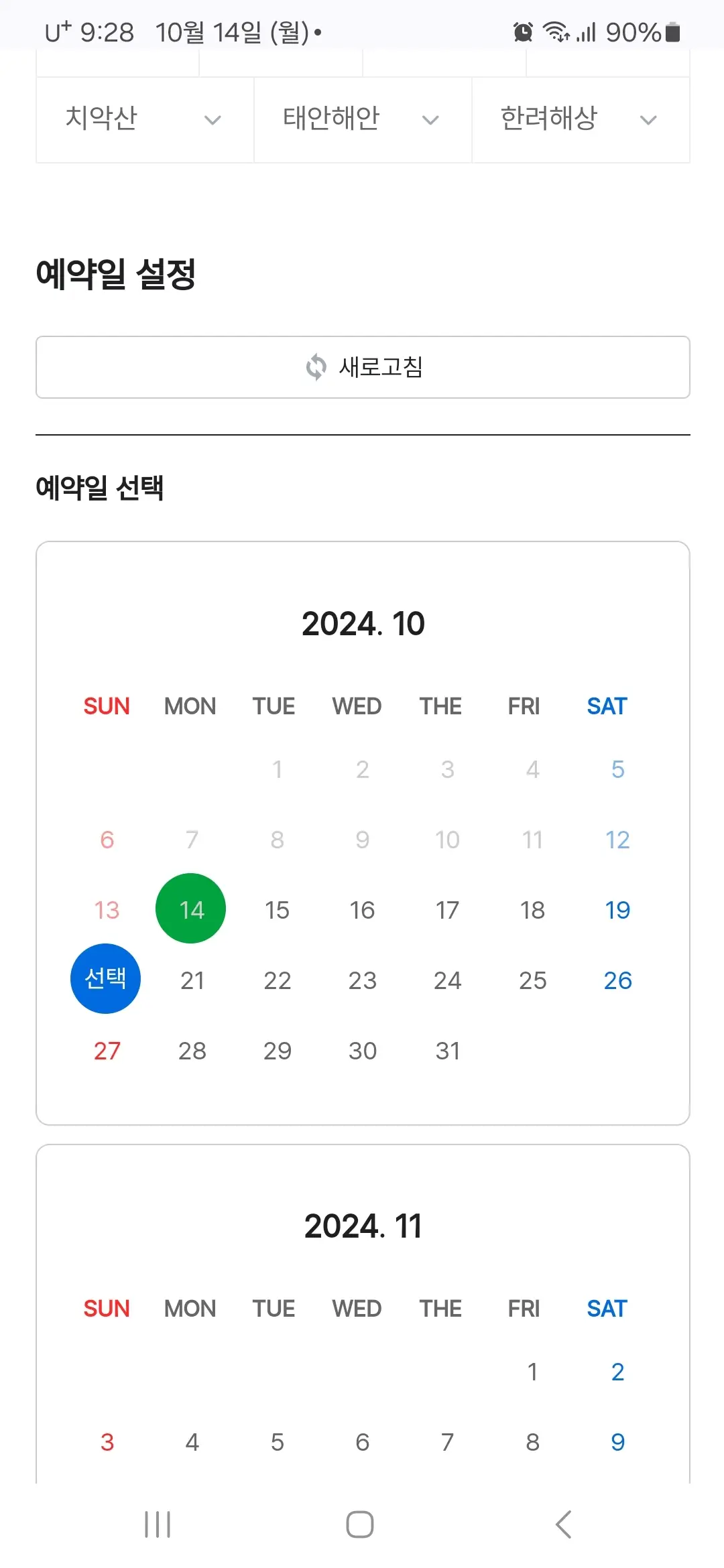Open the 한려해상 dropdown chevron
724x1568 pixels.
click(648, 120)
